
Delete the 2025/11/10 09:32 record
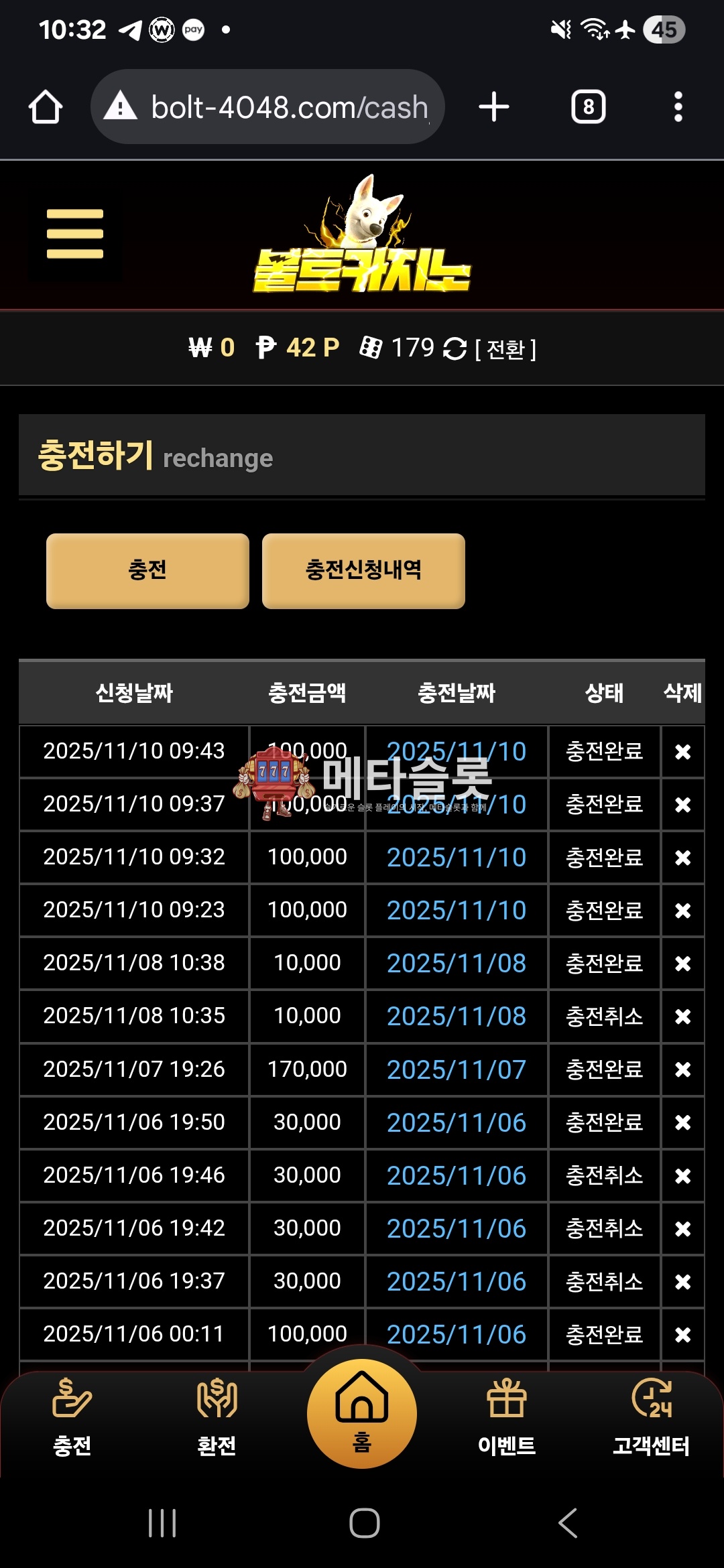point(682,858)
